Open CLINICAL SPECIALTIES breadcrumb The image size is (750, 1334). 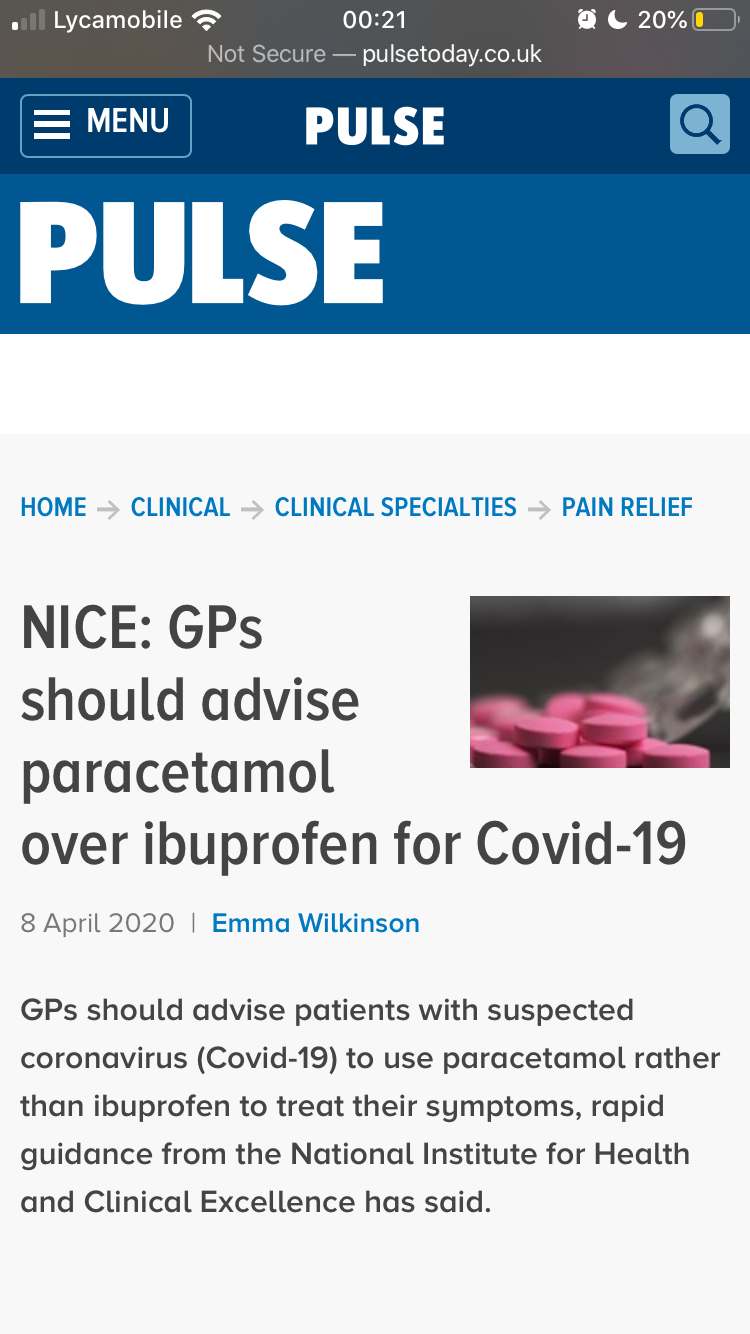point(395,507)
